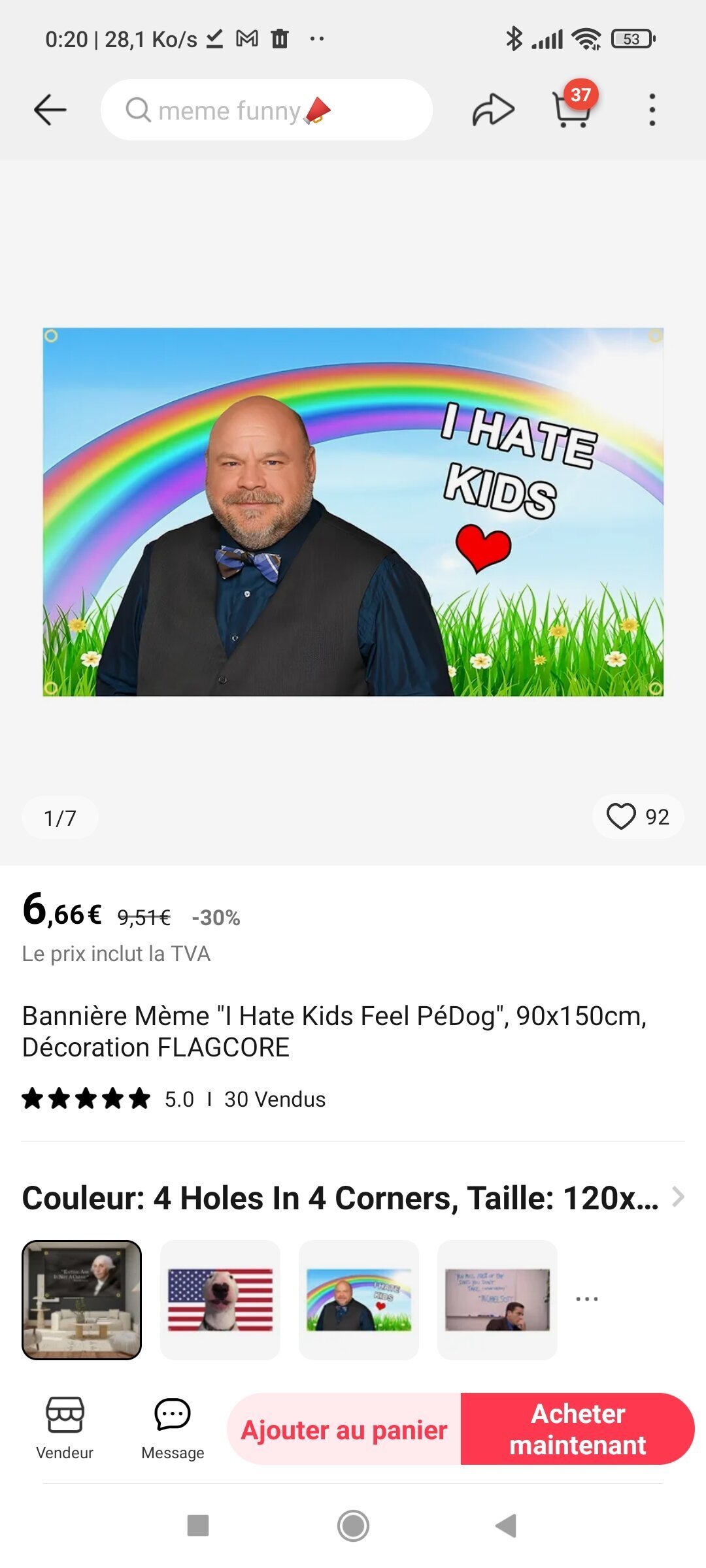Message the seller

click(173, 1429)
